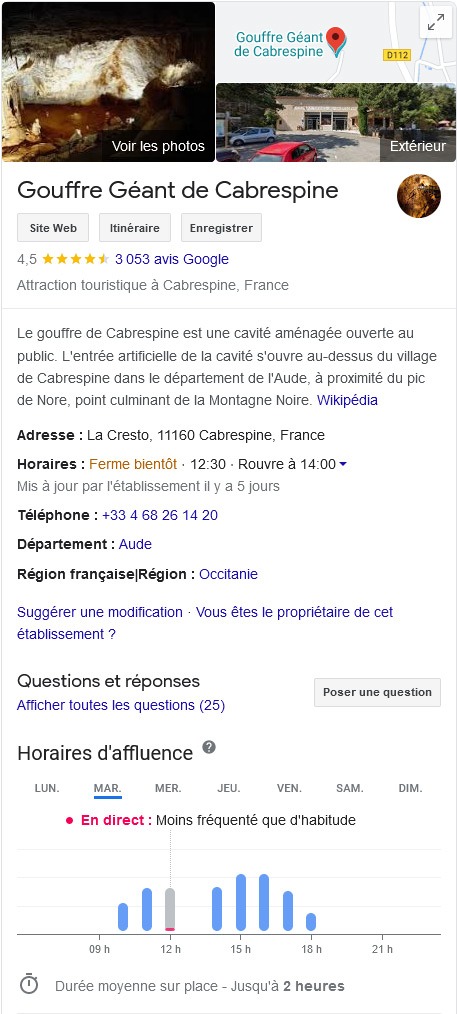Show all 25 questions
Viewport: 457px width, 1014px height.
[121, 706]
